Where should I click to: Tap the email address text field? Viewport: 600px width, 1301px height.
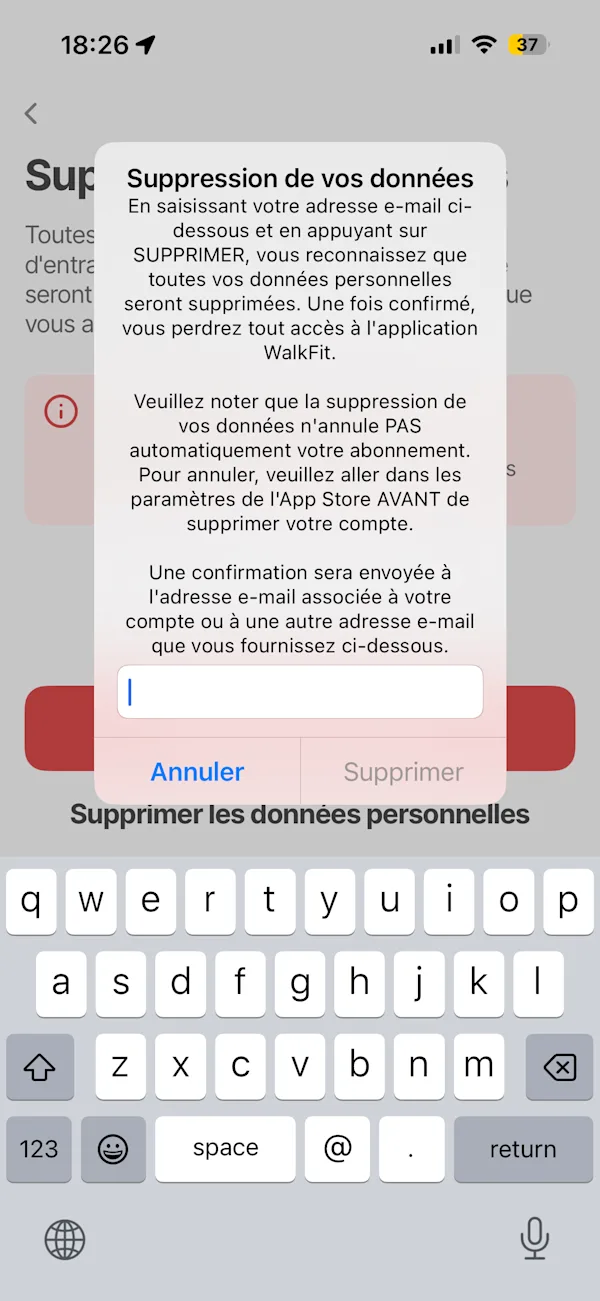tap(300, 692)
